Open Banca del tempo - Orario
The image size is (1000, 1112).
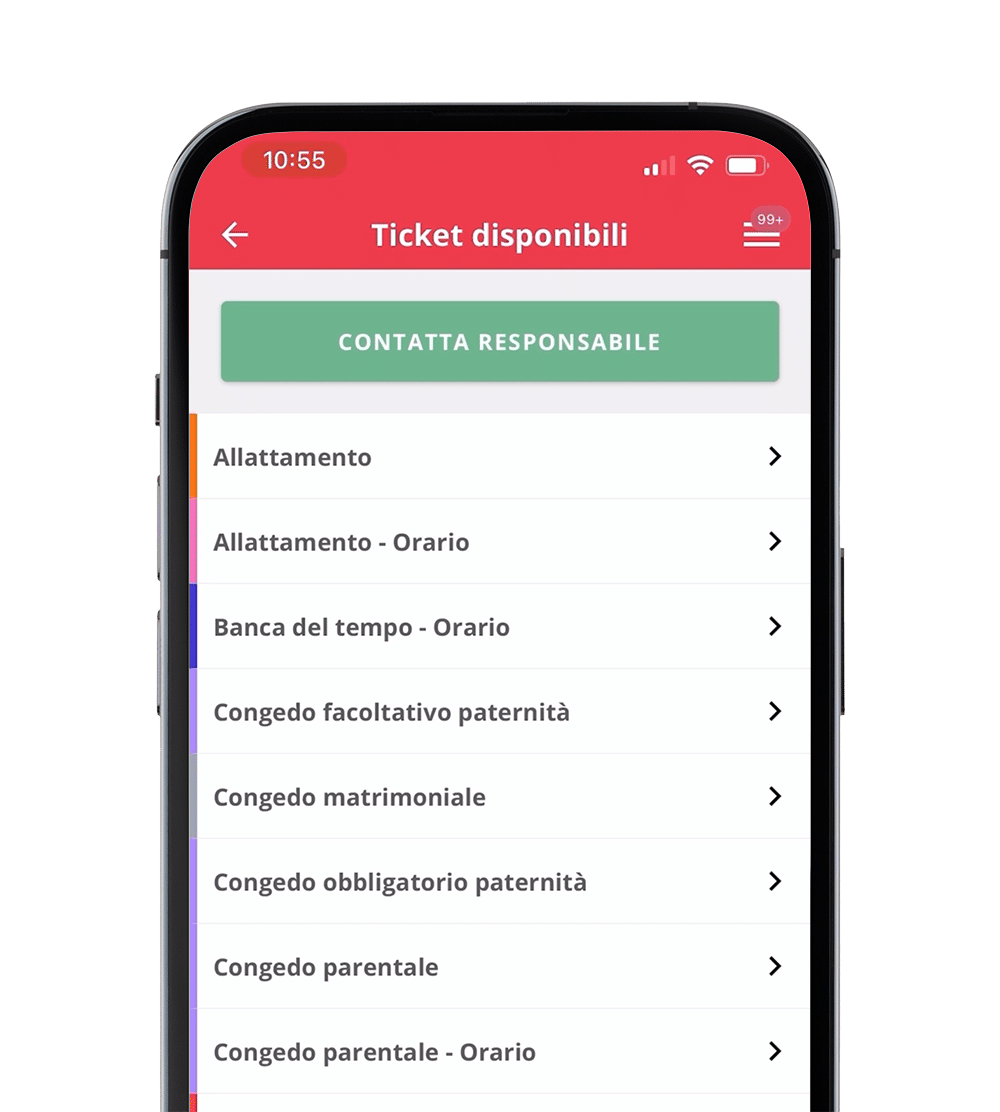[499, 627]
